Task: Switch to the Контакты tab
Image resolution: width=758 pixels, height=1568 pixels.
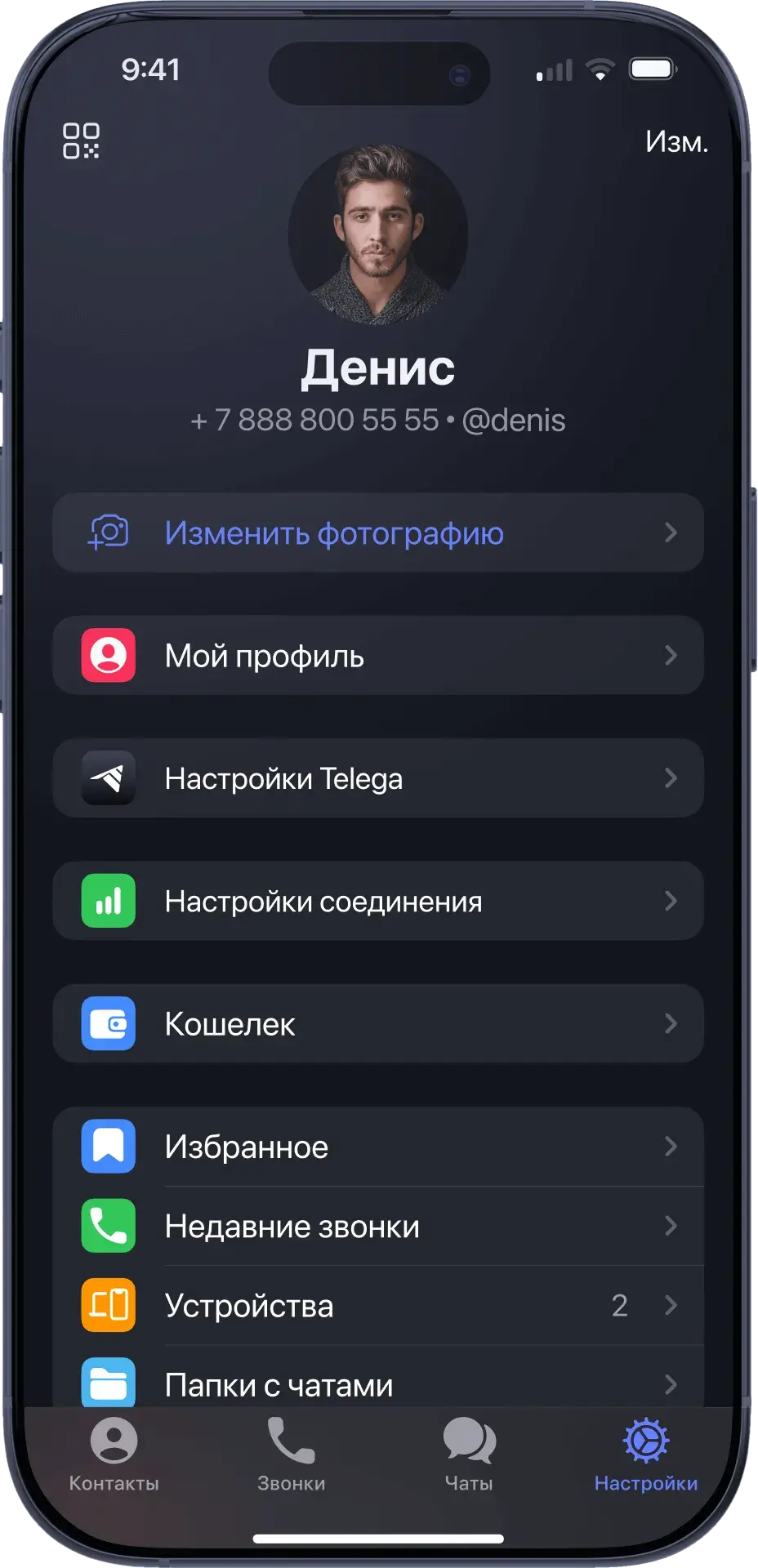Action: pyautogui.click(x=114, y=1455)
